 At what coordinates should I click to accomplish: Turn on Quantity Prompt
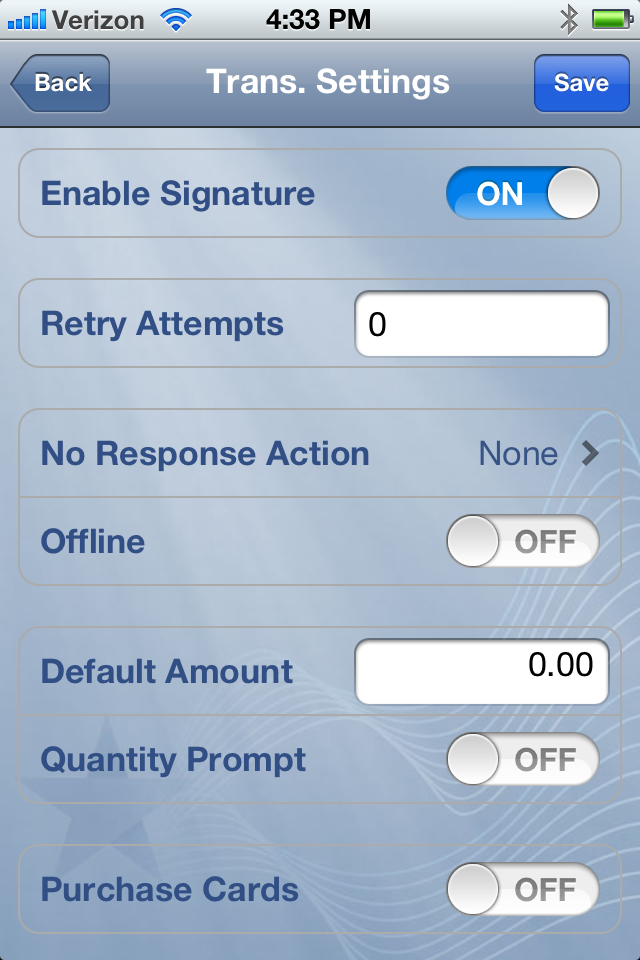click(x=522, y=760)
